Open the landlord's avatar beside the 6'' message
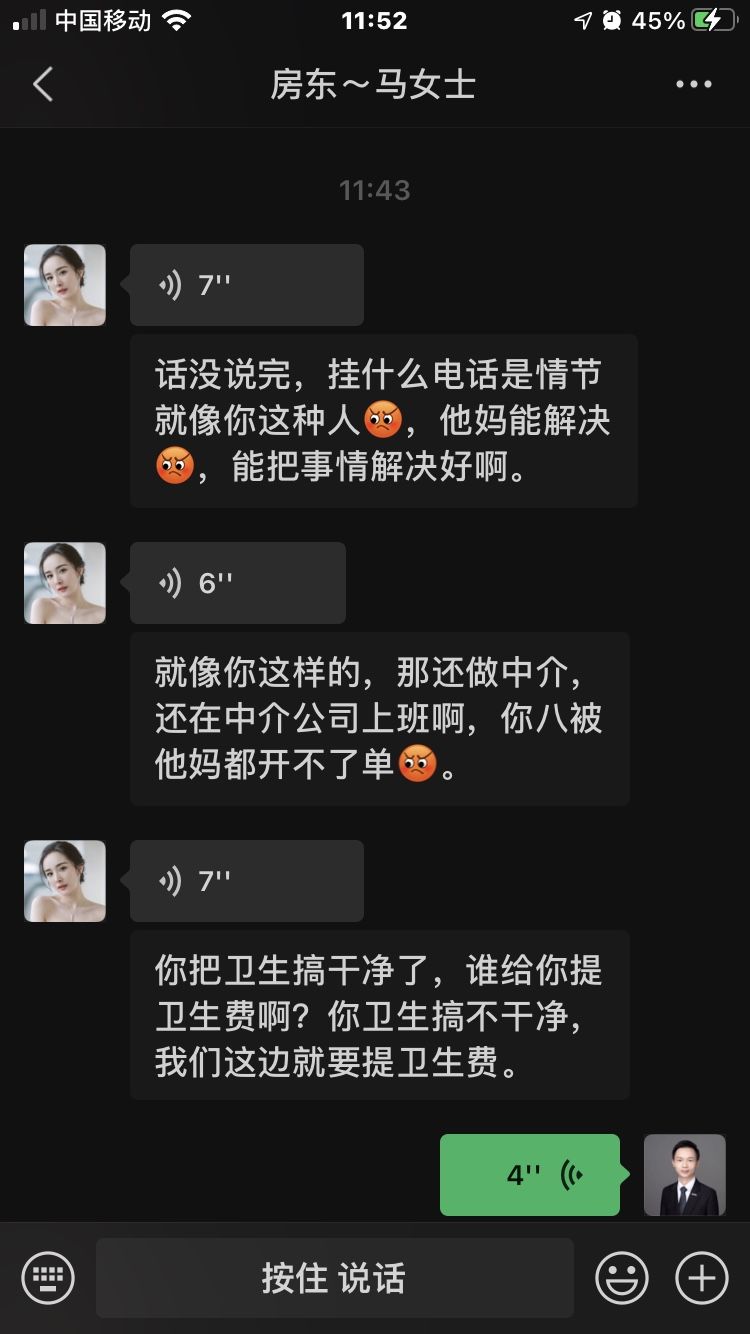Viewport: 750px width, 1334px height. tap(65, 583)
